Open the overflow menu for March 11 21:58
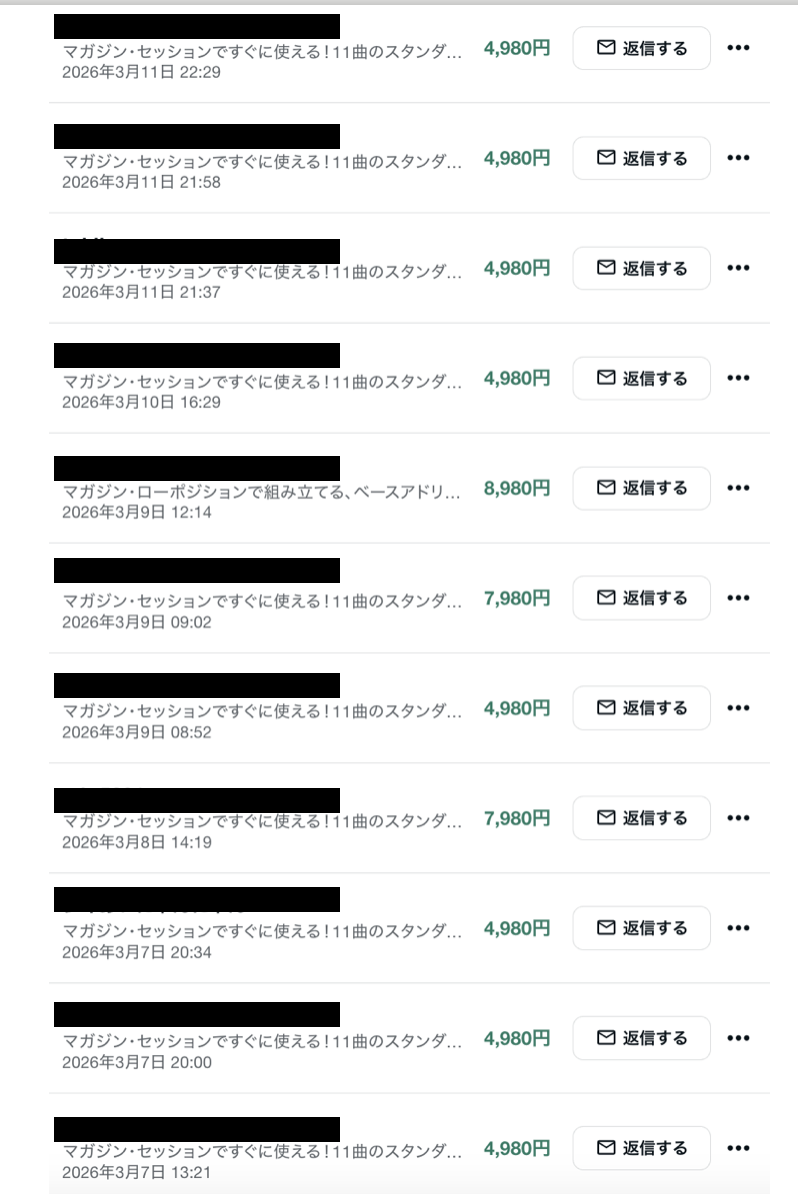The height and width of the screenshot is (1194, 798). pos(738,158)
